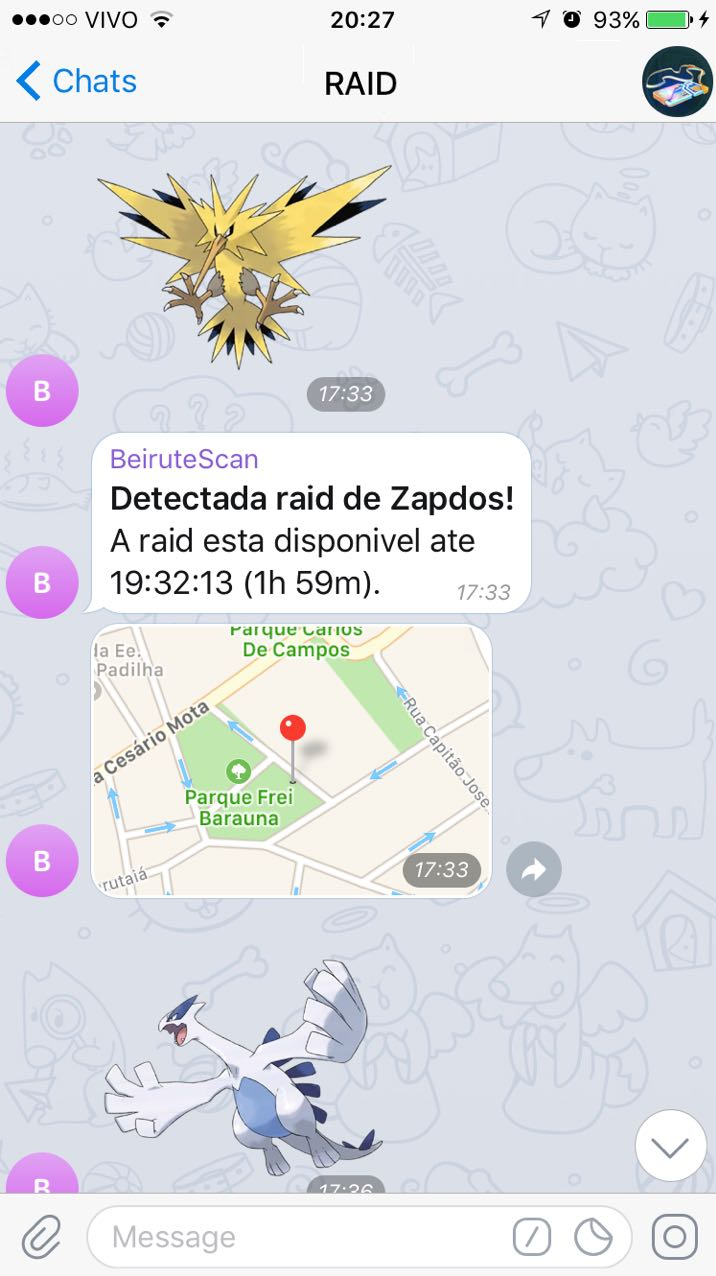Open the BeiruteScan sender name
Viewport: 716px width, 1276px height.
point(184,459)
